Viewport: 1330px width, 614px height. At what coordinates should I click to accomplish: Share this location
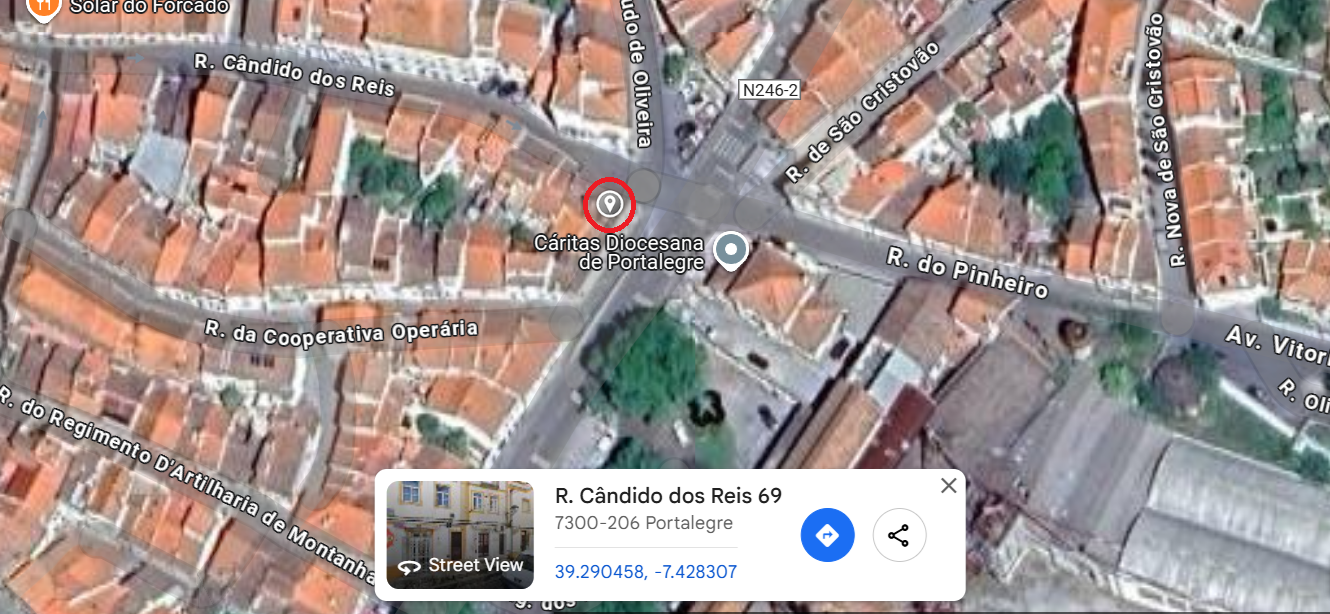pyautogui.click(x=899, y=535)
